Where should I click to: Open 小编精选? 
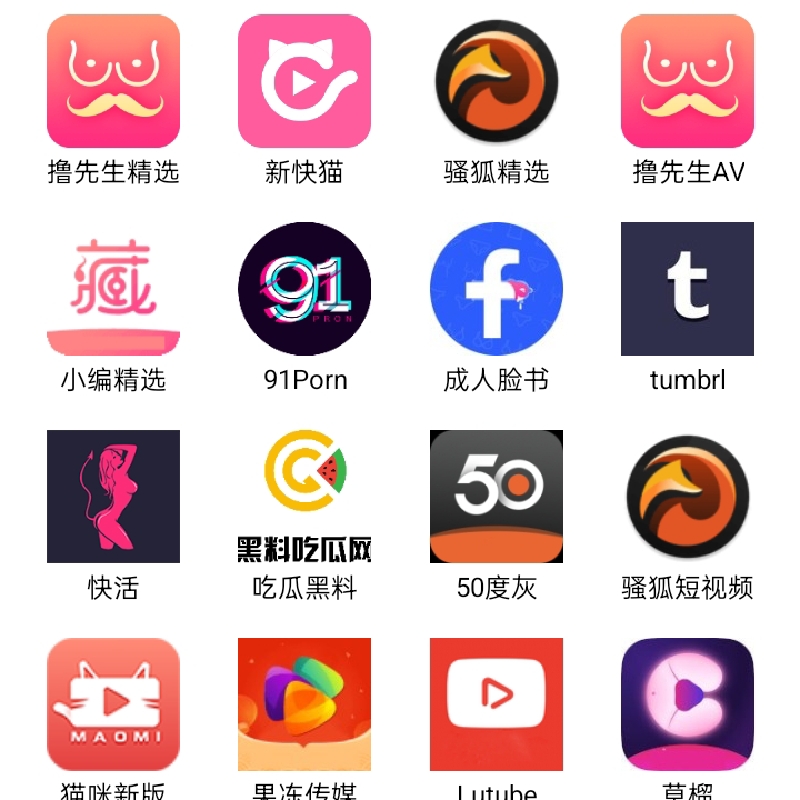(x=113, y=289)
